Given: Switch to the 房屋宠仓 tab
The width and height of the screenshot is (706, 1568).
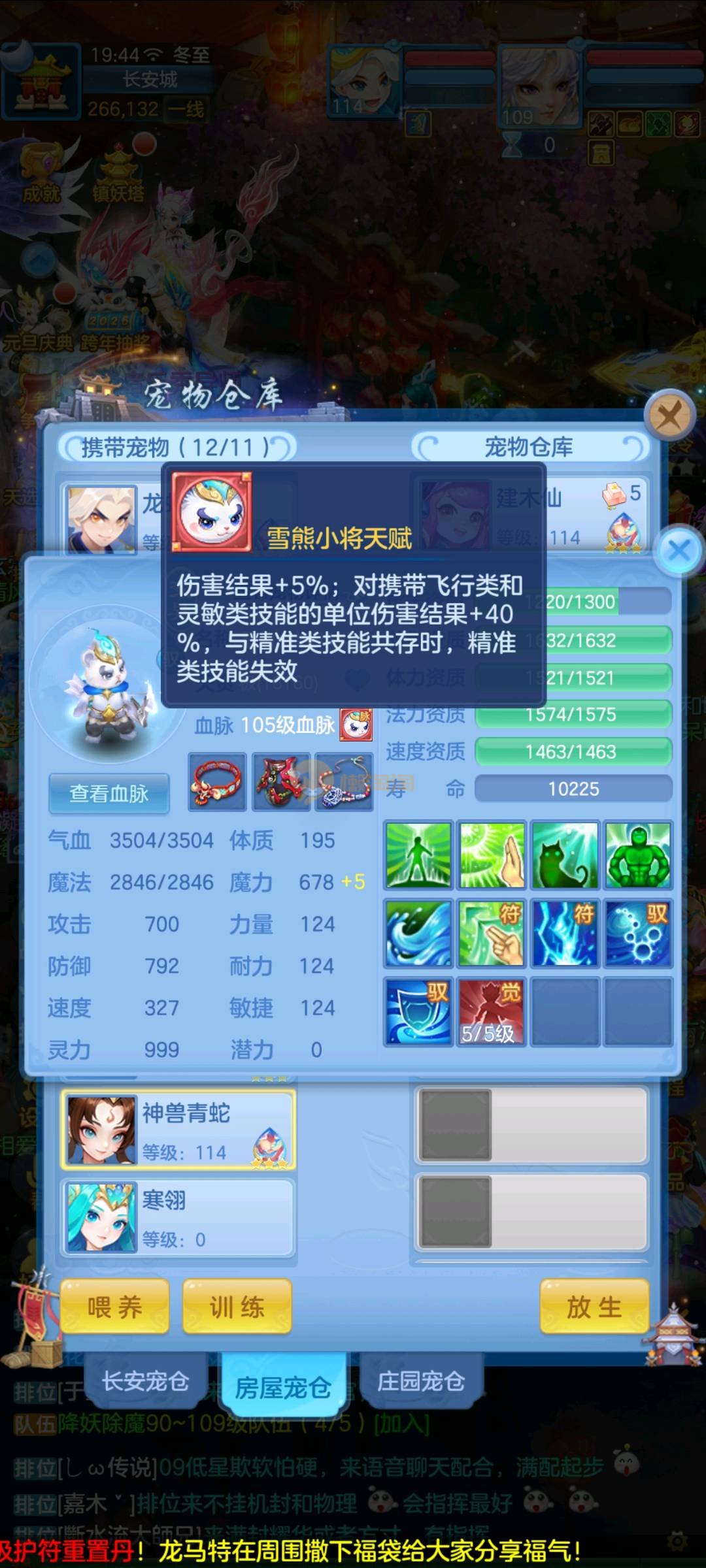Looking at the screenshot, I should click(x=282, y=1386).
